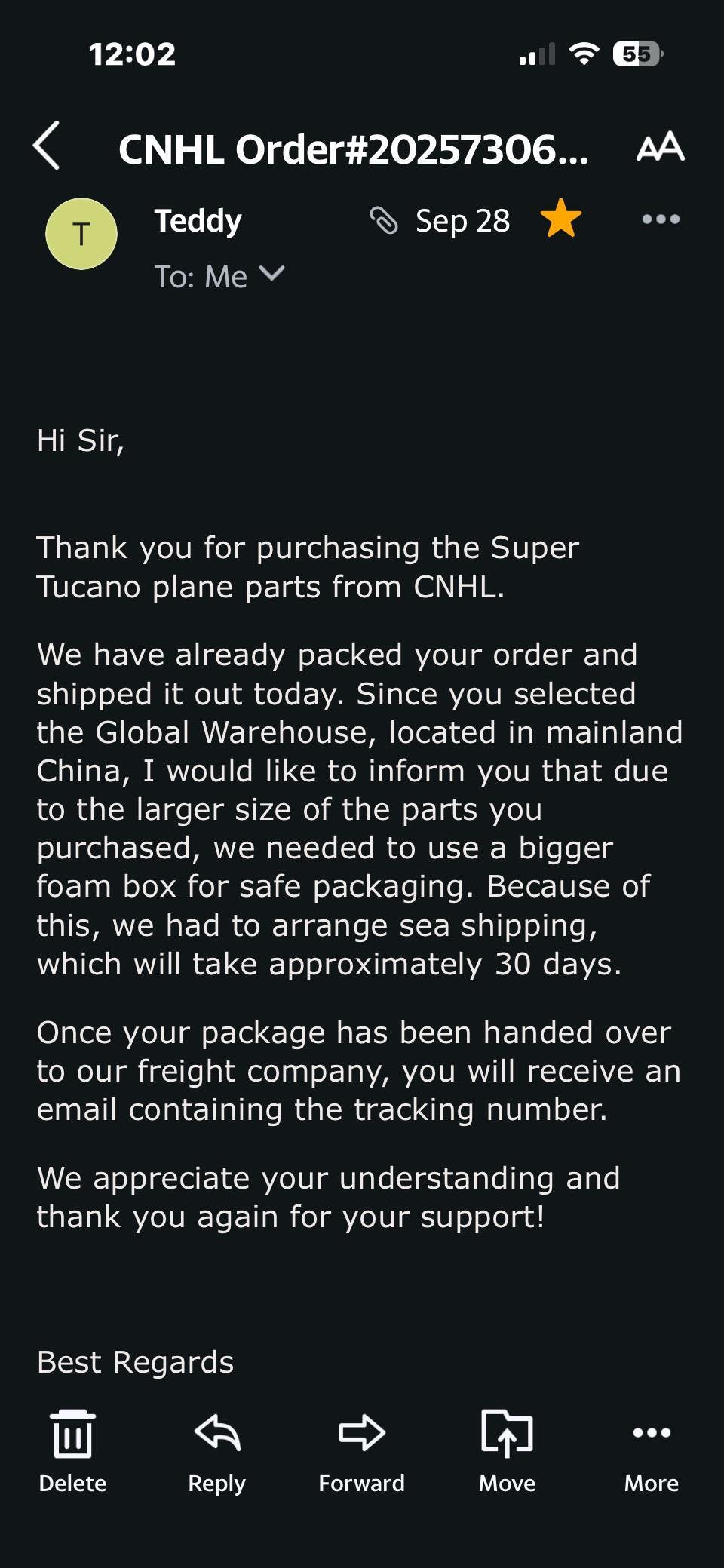Delete this email
Image resolution: width=724 pixels, height=1568 pixels.
click(x=72, y=1451)
